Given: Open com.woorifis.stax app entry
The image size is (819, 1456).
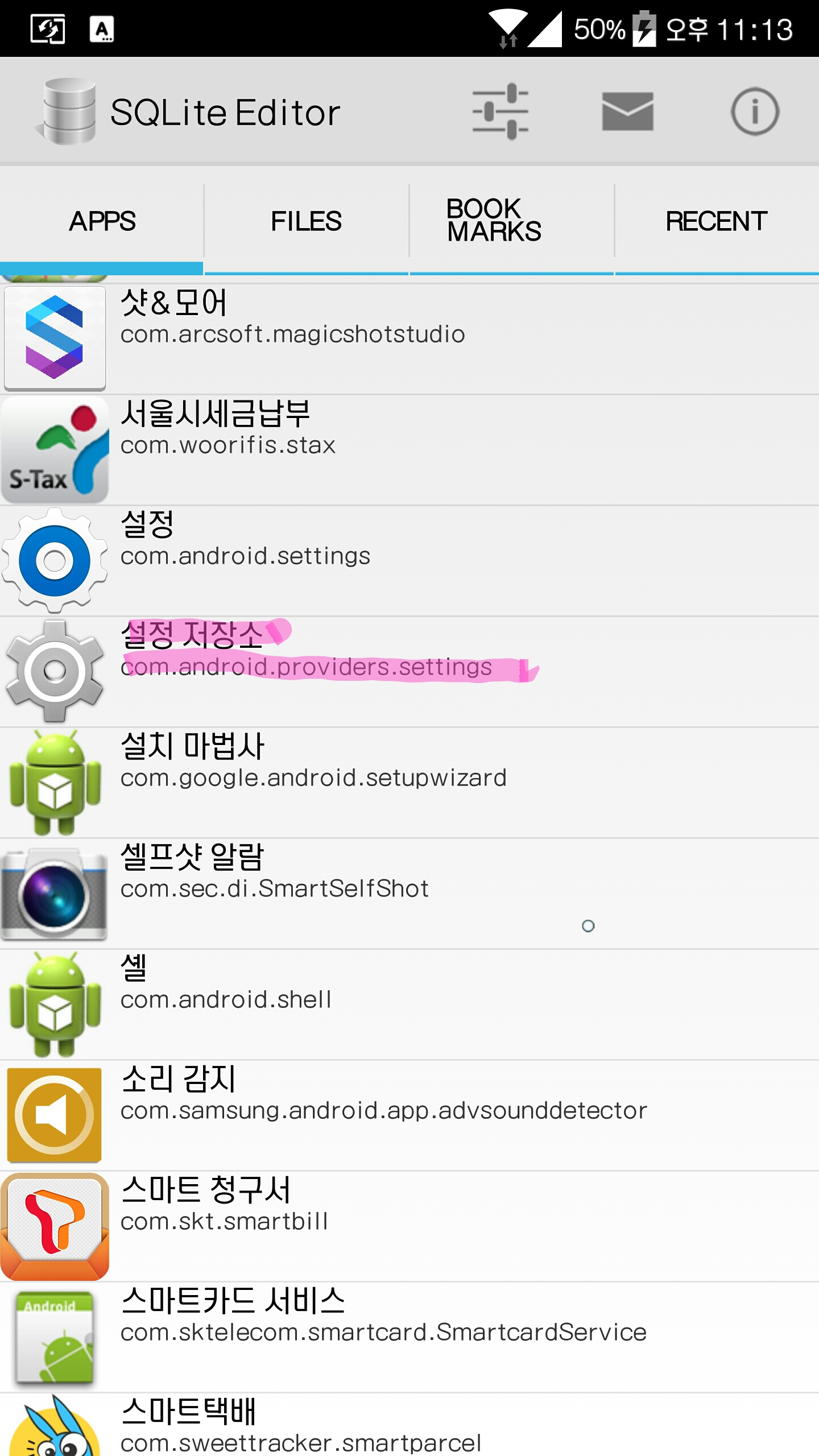Looking at the screenshot, I should tap(409, 449).
